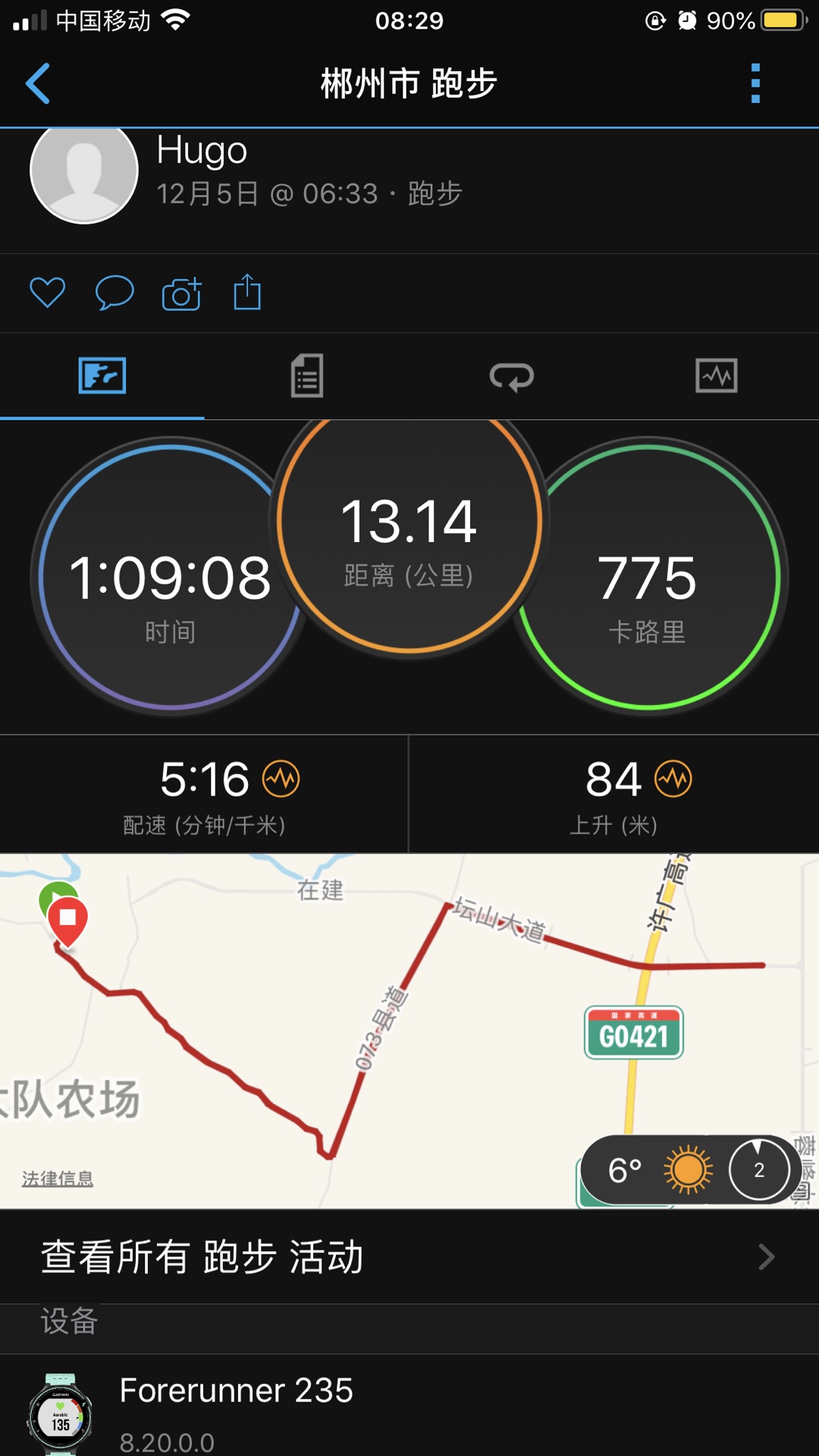Open Forerunner 235 device details
819x1456 pixels.
pos(409,1406)
